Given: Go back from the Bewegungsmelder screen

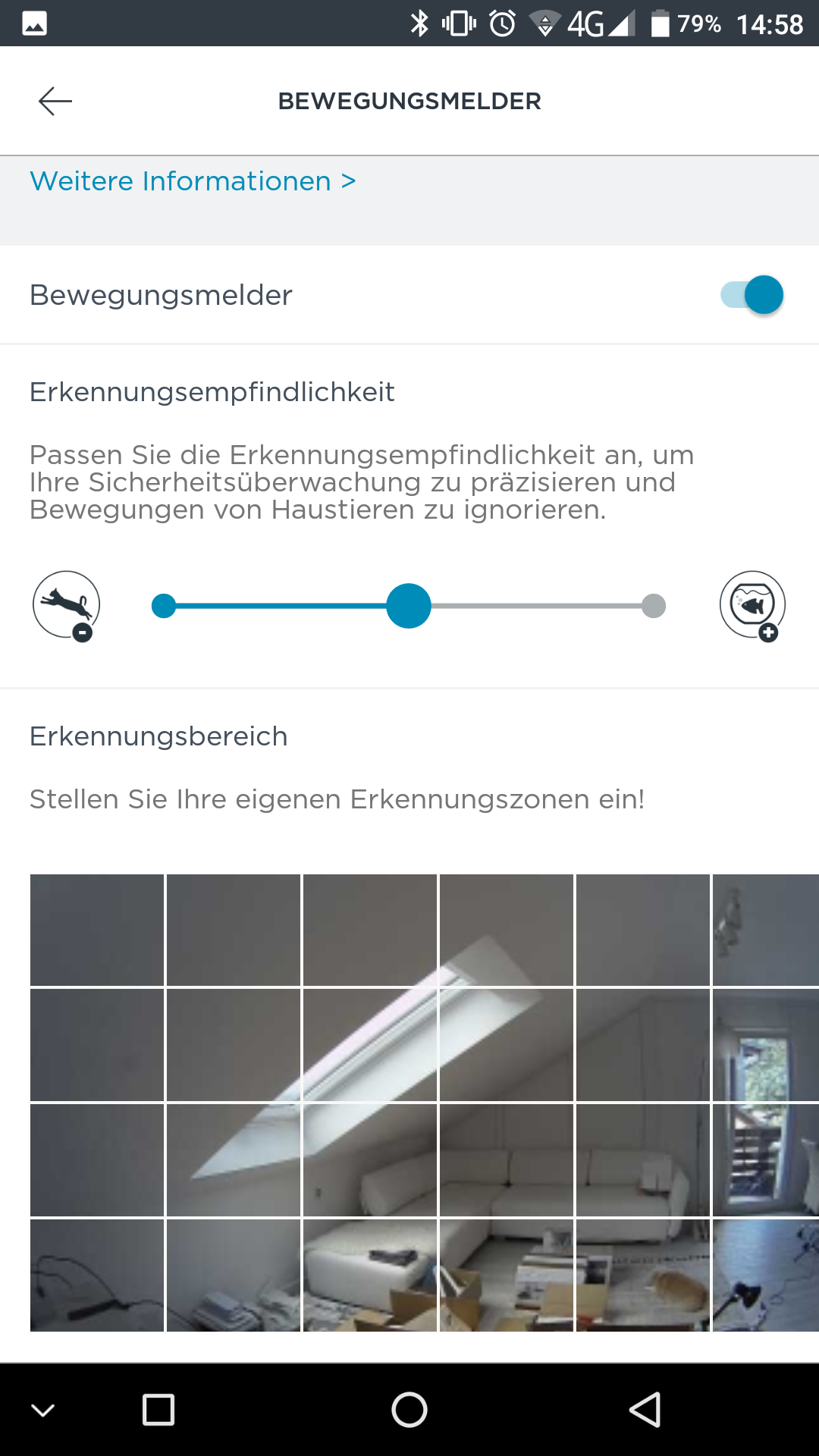Looking at the screenshot, I should click(55, 101).
